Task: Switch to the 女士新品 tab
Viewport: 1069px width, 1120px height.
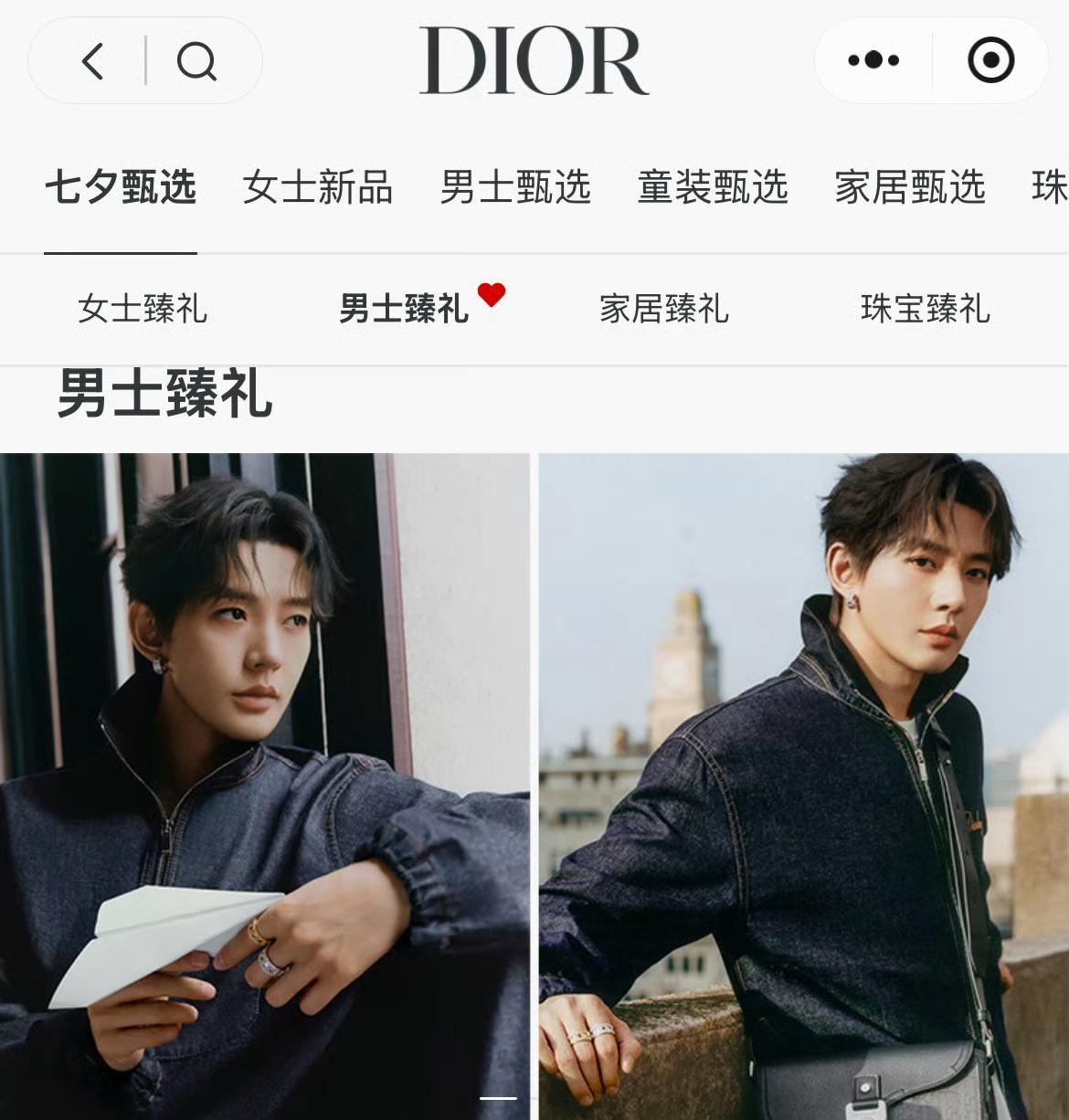Action: [317, 187]
